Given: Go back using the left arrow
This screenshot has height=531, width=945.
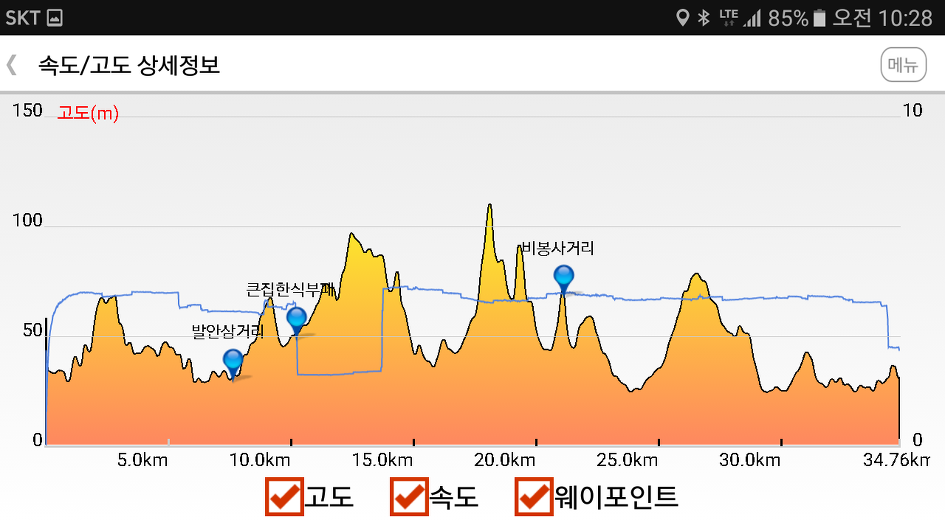Looking at the screenshot, I should 12,65.
